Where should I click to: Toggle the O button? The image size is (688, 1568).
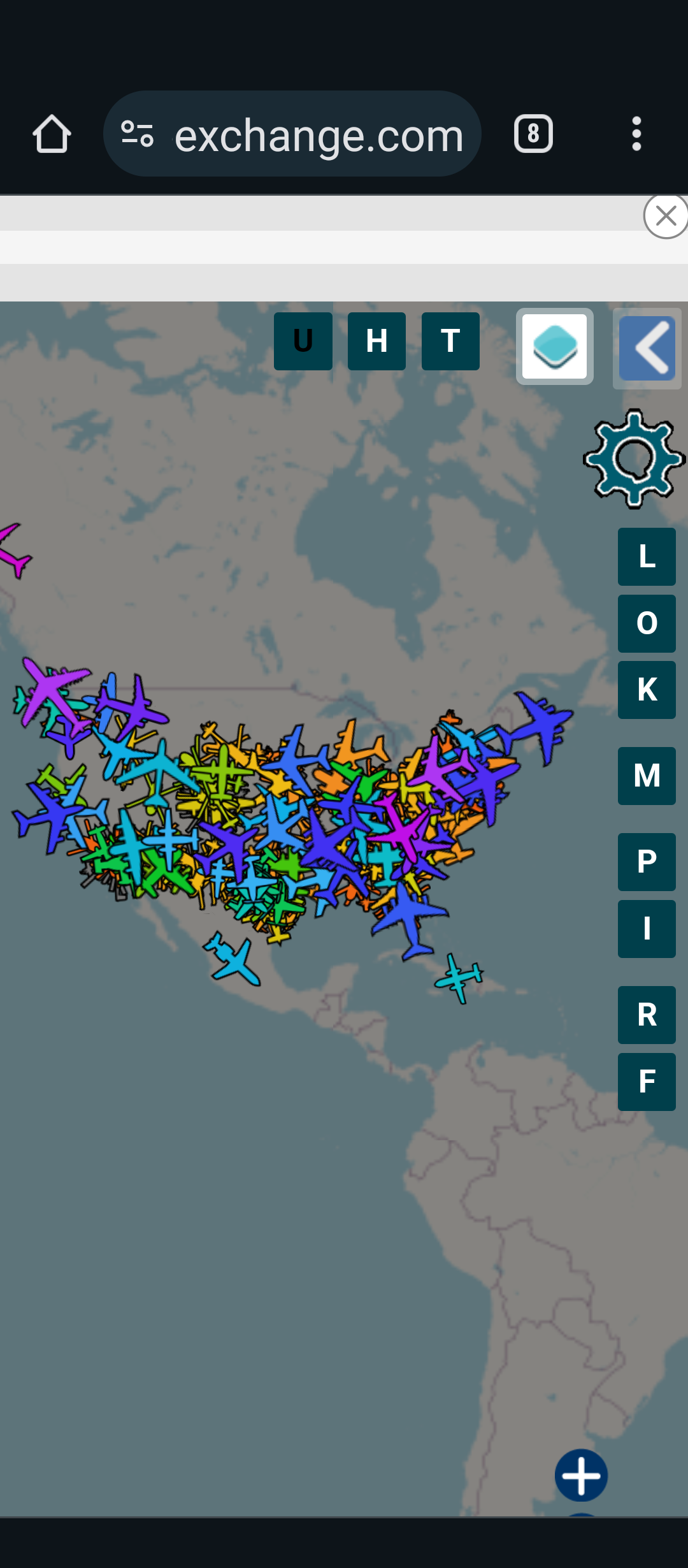pyautogui.click(x=647, y=623)
